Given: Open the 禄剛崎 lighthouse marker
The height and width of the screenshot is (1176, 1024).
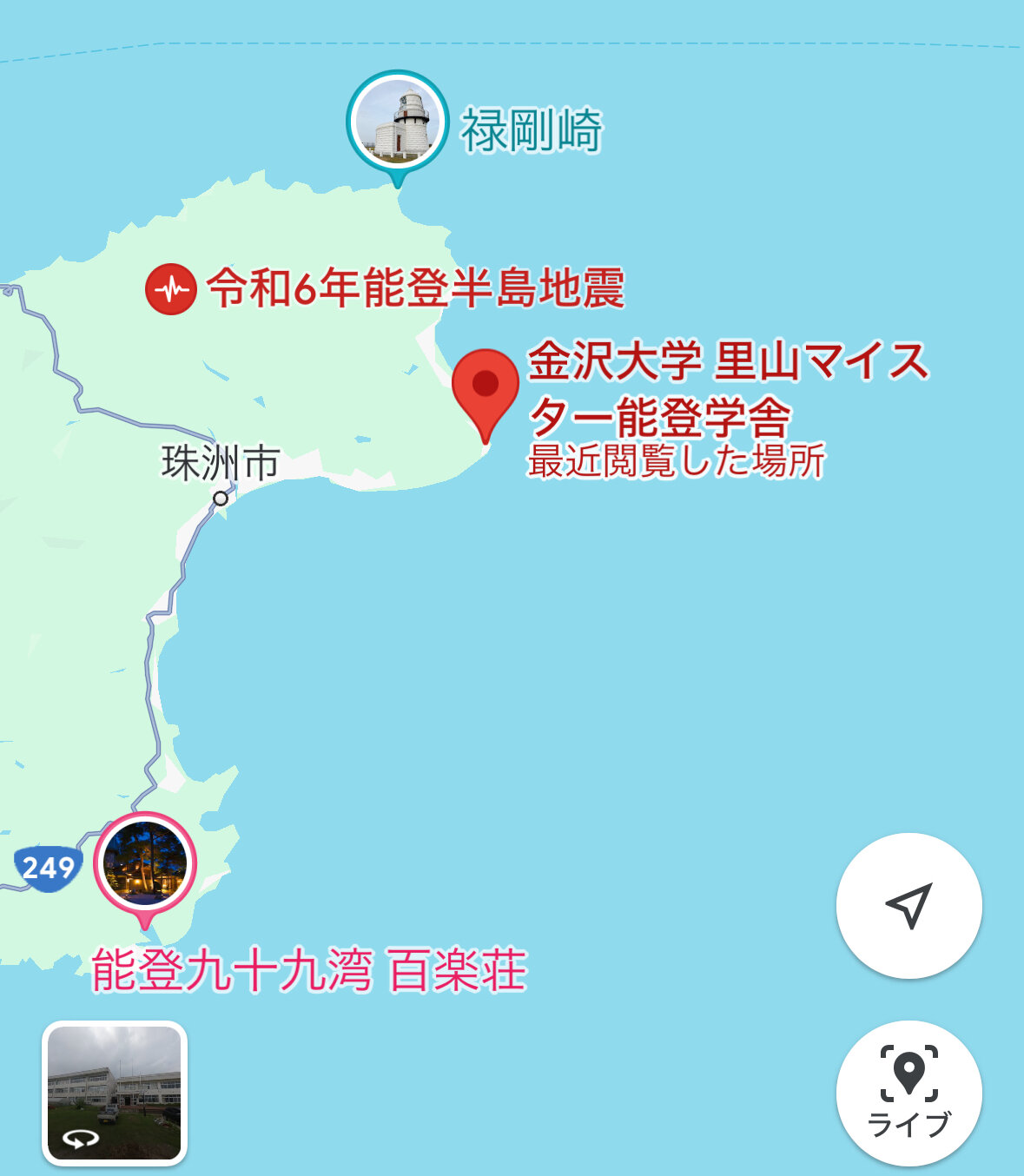Looking at the screenshot, I should click(397, 123).
